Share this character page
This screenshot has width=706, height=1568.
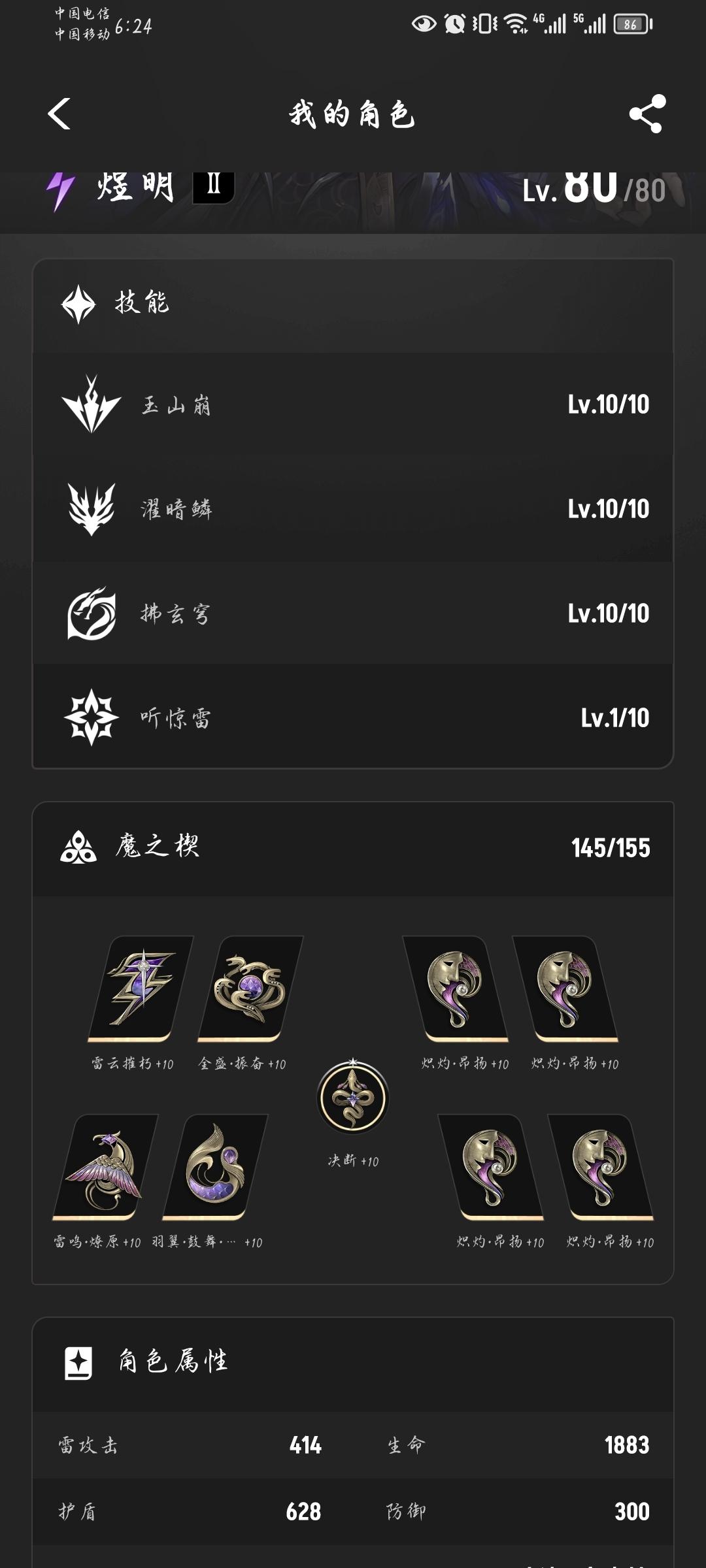(647, 114)
